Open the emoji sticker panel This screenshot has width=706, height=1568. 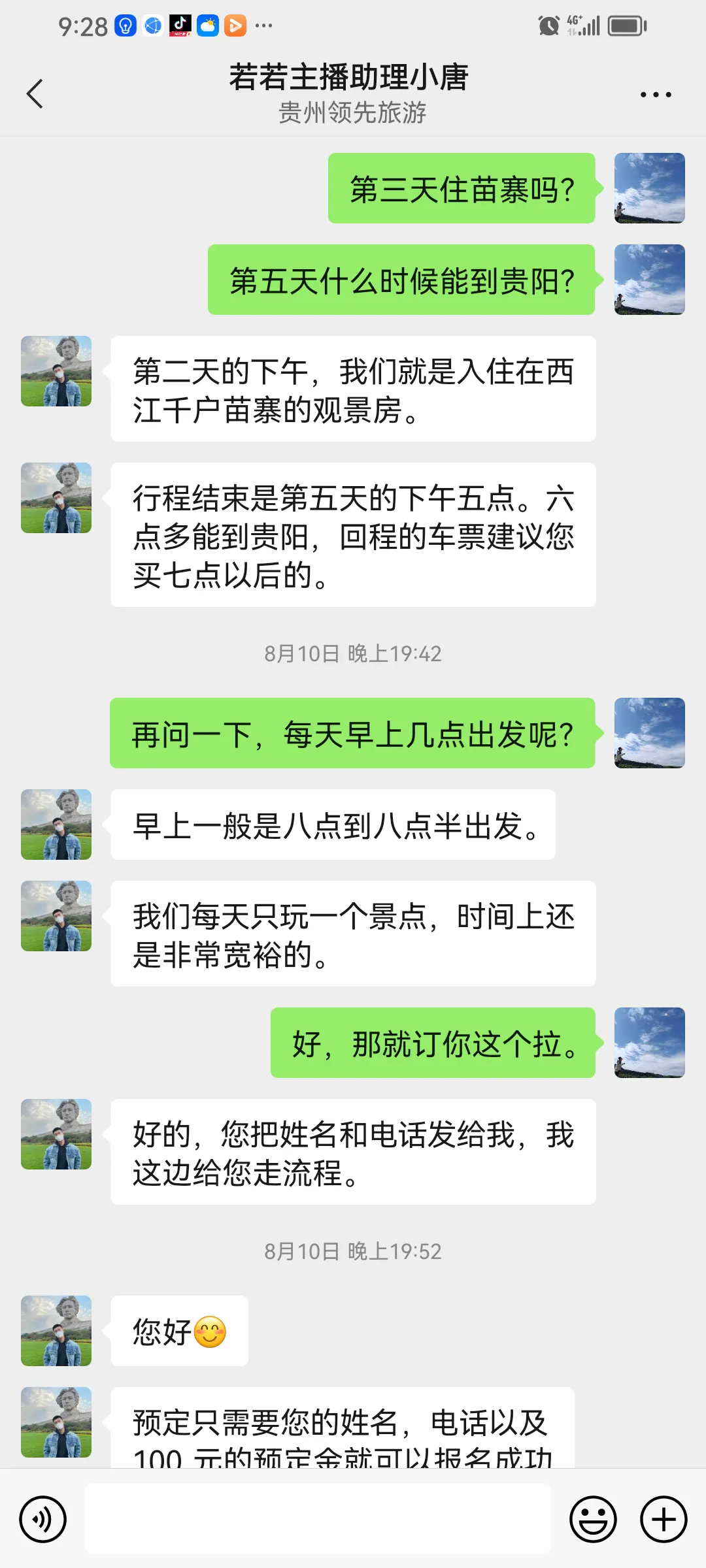coord(593,1519)
